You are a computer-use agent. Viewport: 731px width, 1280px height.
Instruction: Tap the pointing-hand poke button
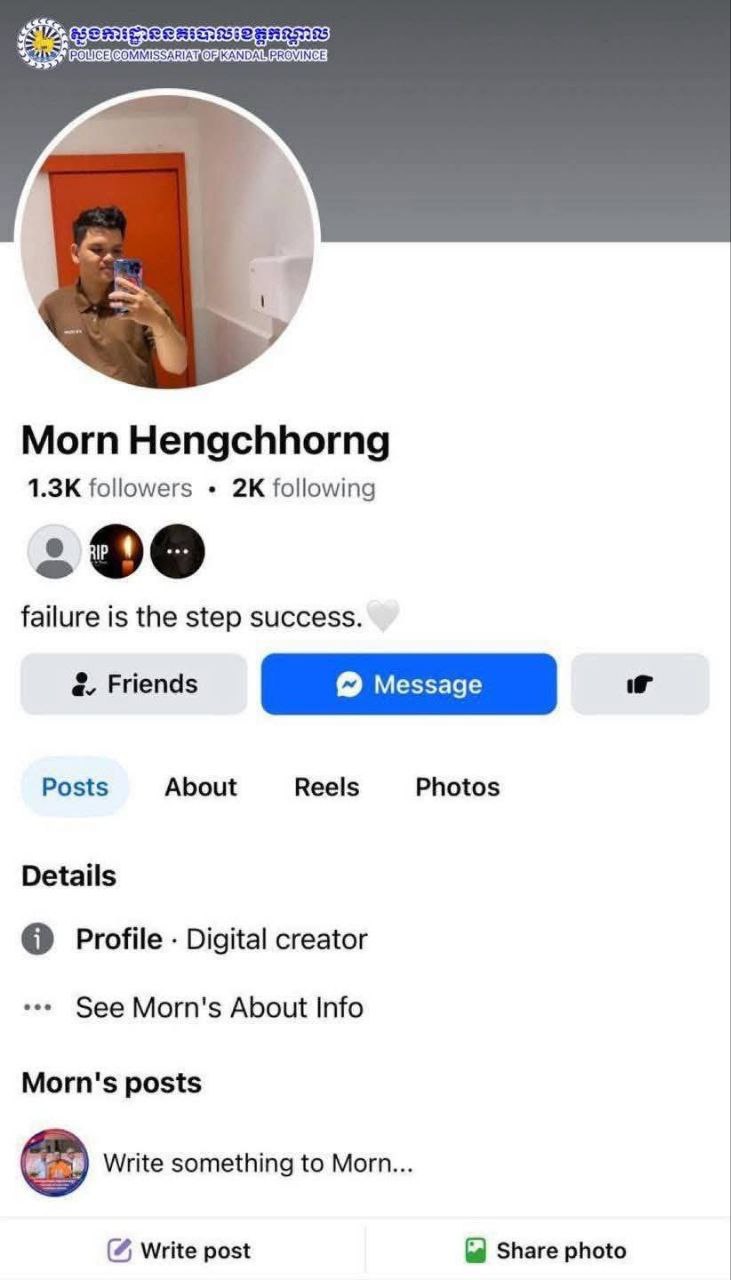pos(640,684)
